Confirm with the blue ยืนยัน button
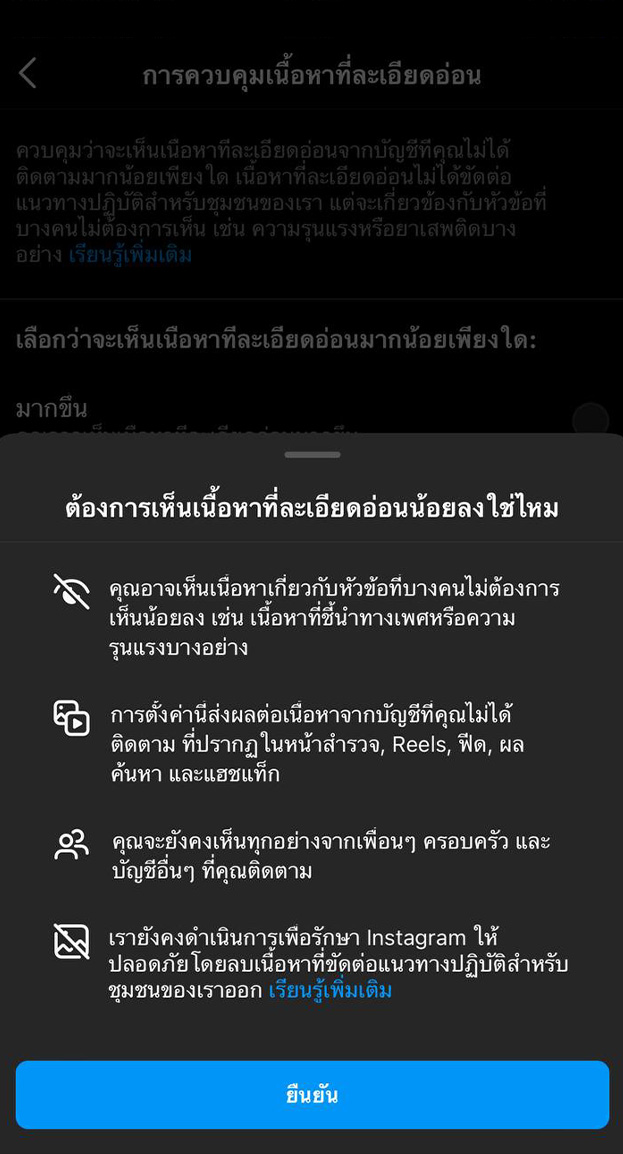This screenshot has width=623, height=1154. point(311,1095)
